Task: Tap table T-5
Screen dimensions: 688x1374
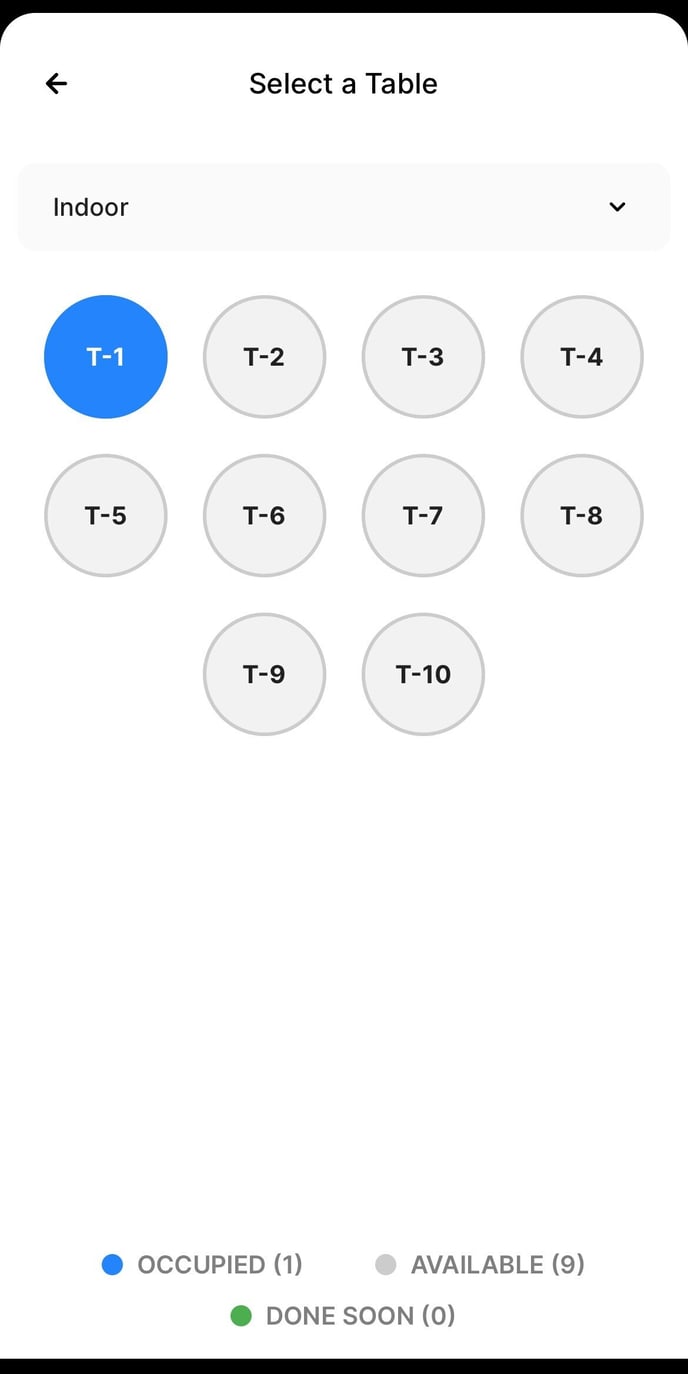Action: point(106,516)
